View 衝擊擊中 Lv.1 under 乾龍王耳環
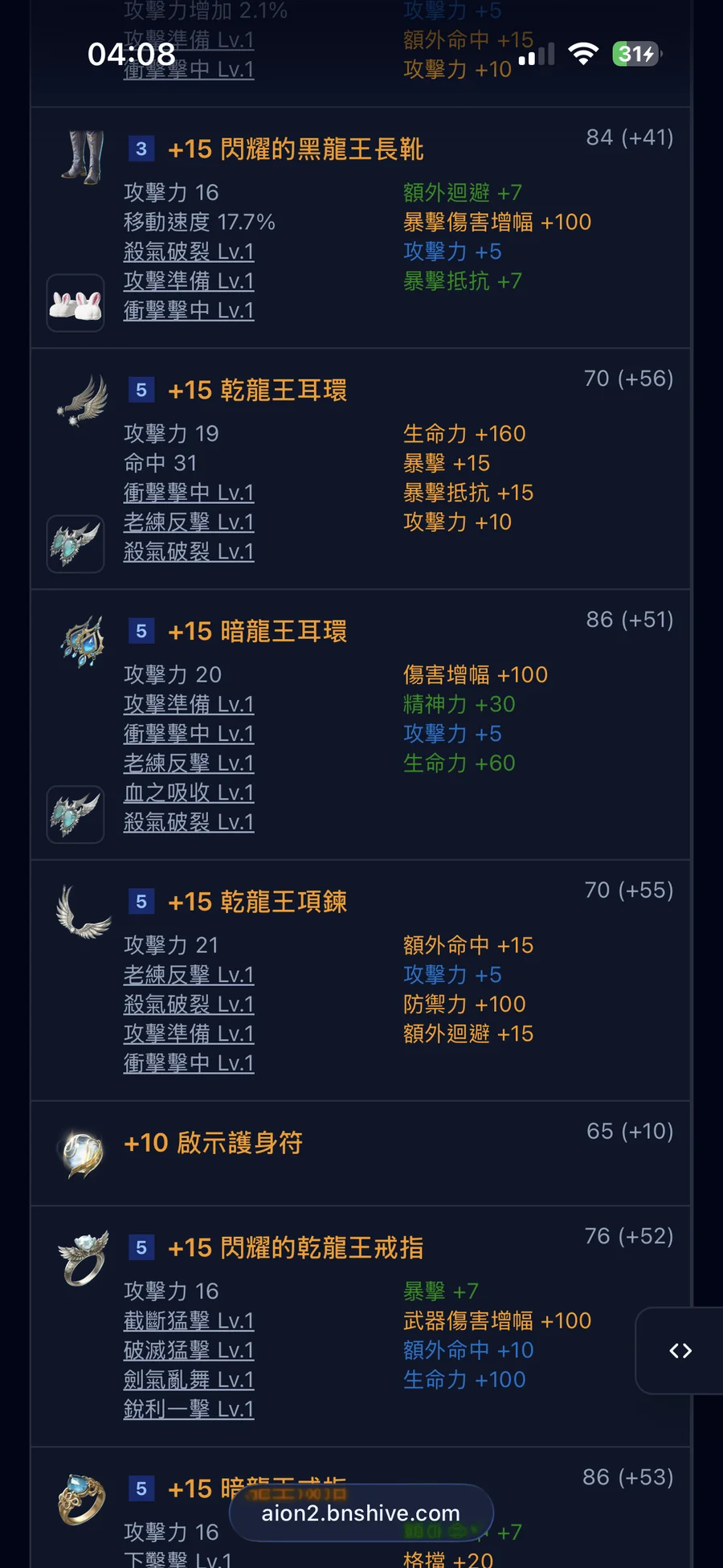 pos(189,492)
